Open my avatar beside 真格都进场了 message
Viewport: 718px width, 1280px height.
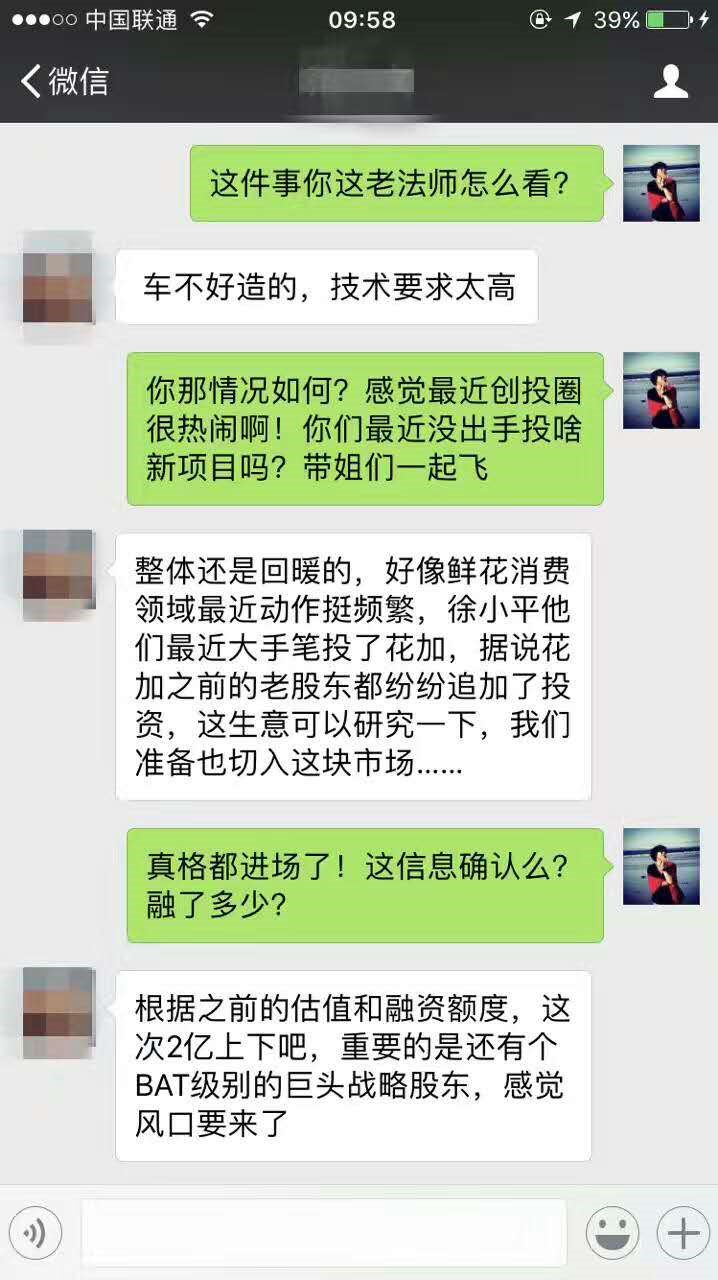(661, 866)
